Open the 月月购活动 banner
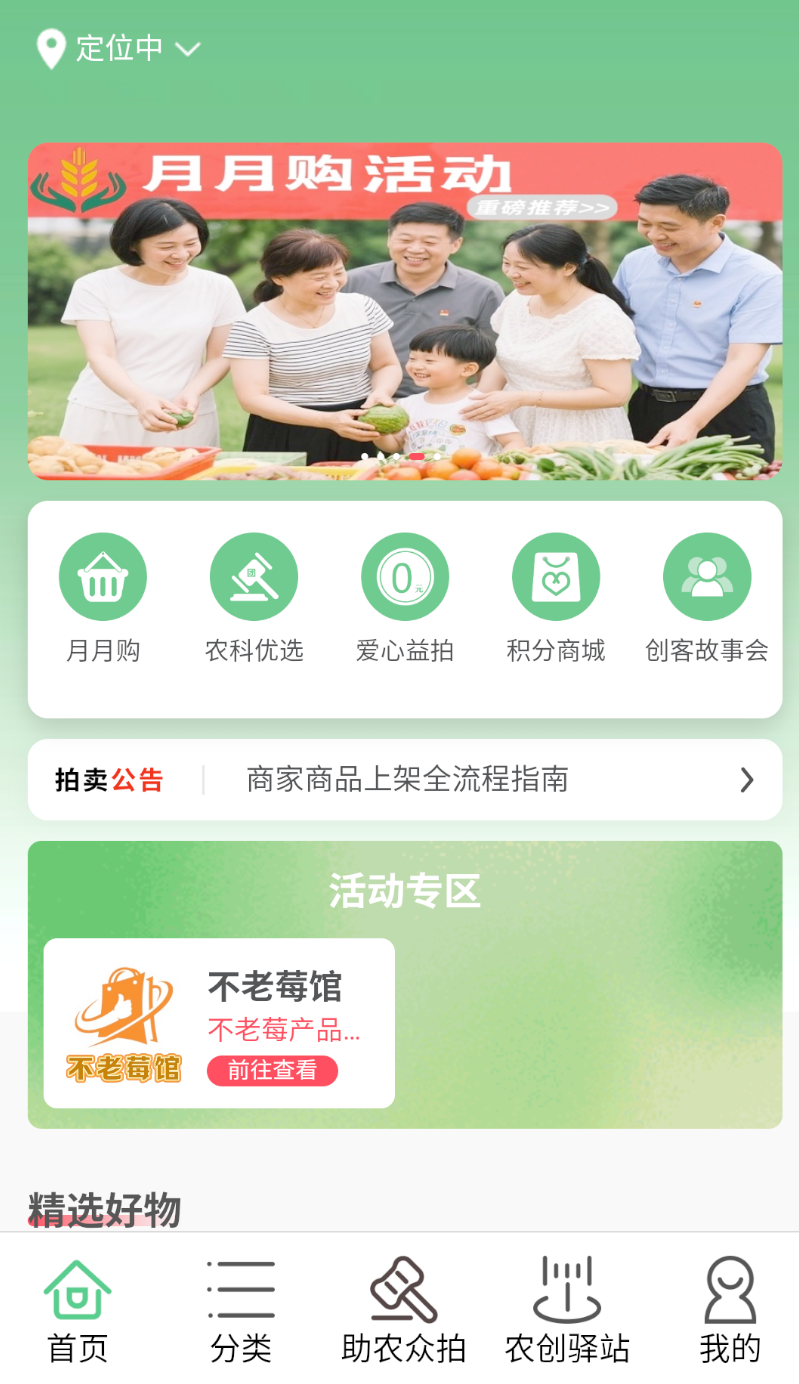The width and height of the screenshot is (799, 1384). 405,311
